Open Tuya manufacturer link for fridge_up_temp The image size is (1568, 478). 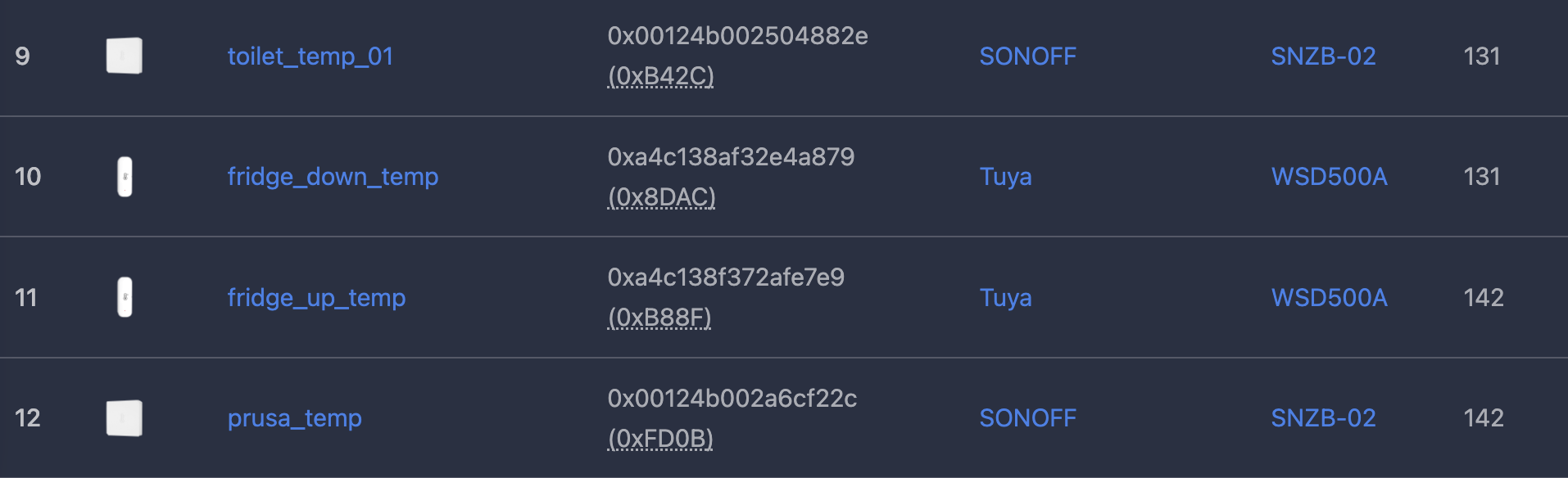[1005, 298]
